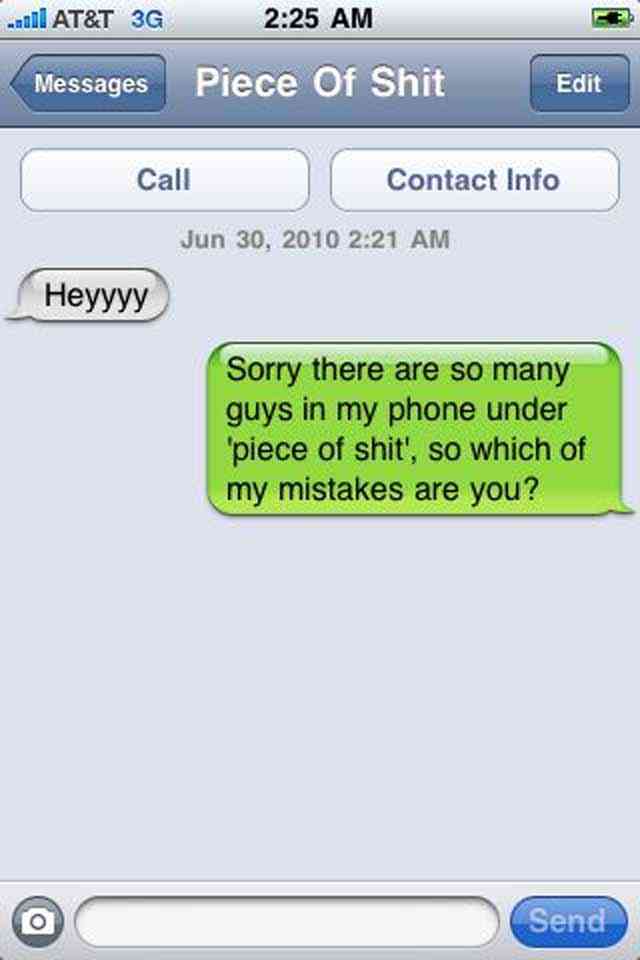Open Contact Info
The image size is (640, 960).
(x=474, y=180)
